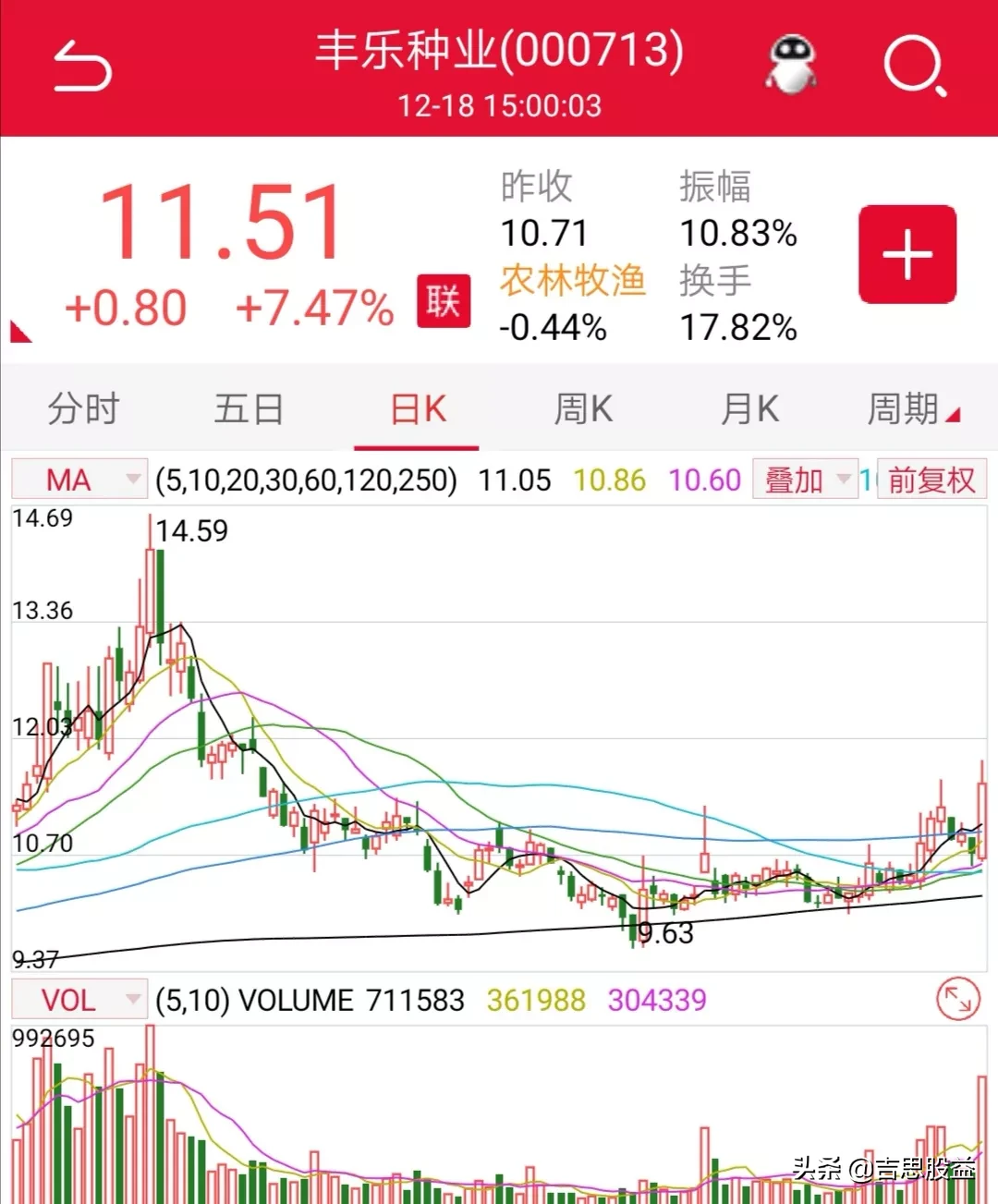The image size is (998, 1204).
Task: Switch to the 五日 tab
Action: coord(249,408)
